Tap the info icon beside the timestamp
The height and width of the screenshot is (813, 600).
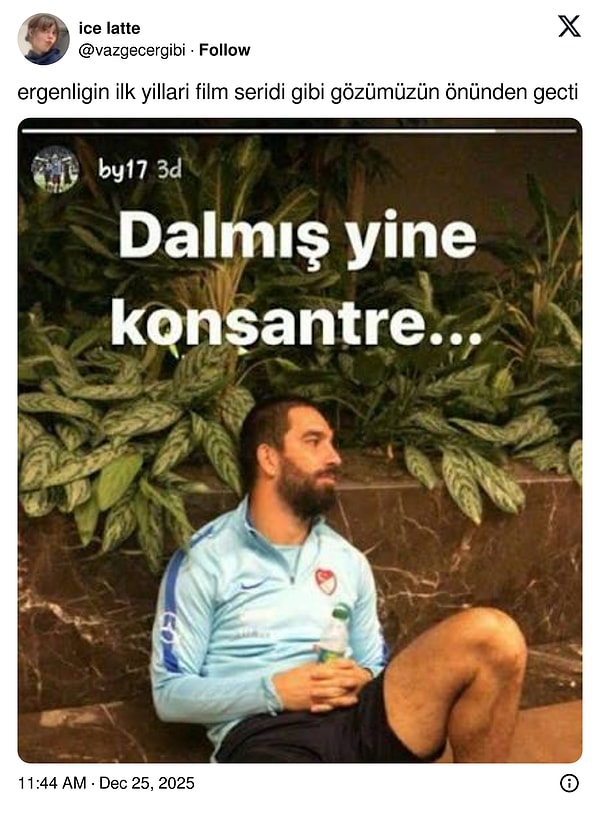(x=569, y=783)
